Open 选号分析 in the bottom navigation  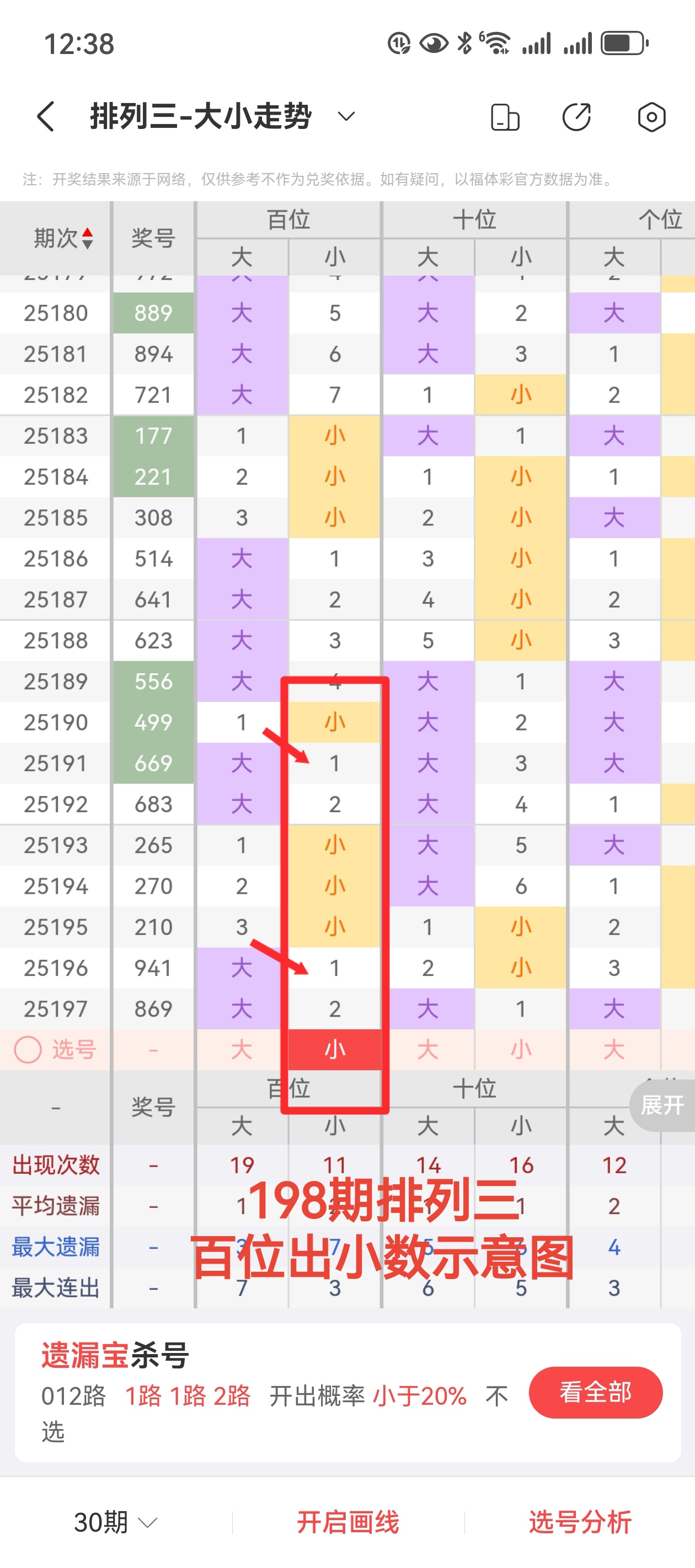pos(579,1523)
